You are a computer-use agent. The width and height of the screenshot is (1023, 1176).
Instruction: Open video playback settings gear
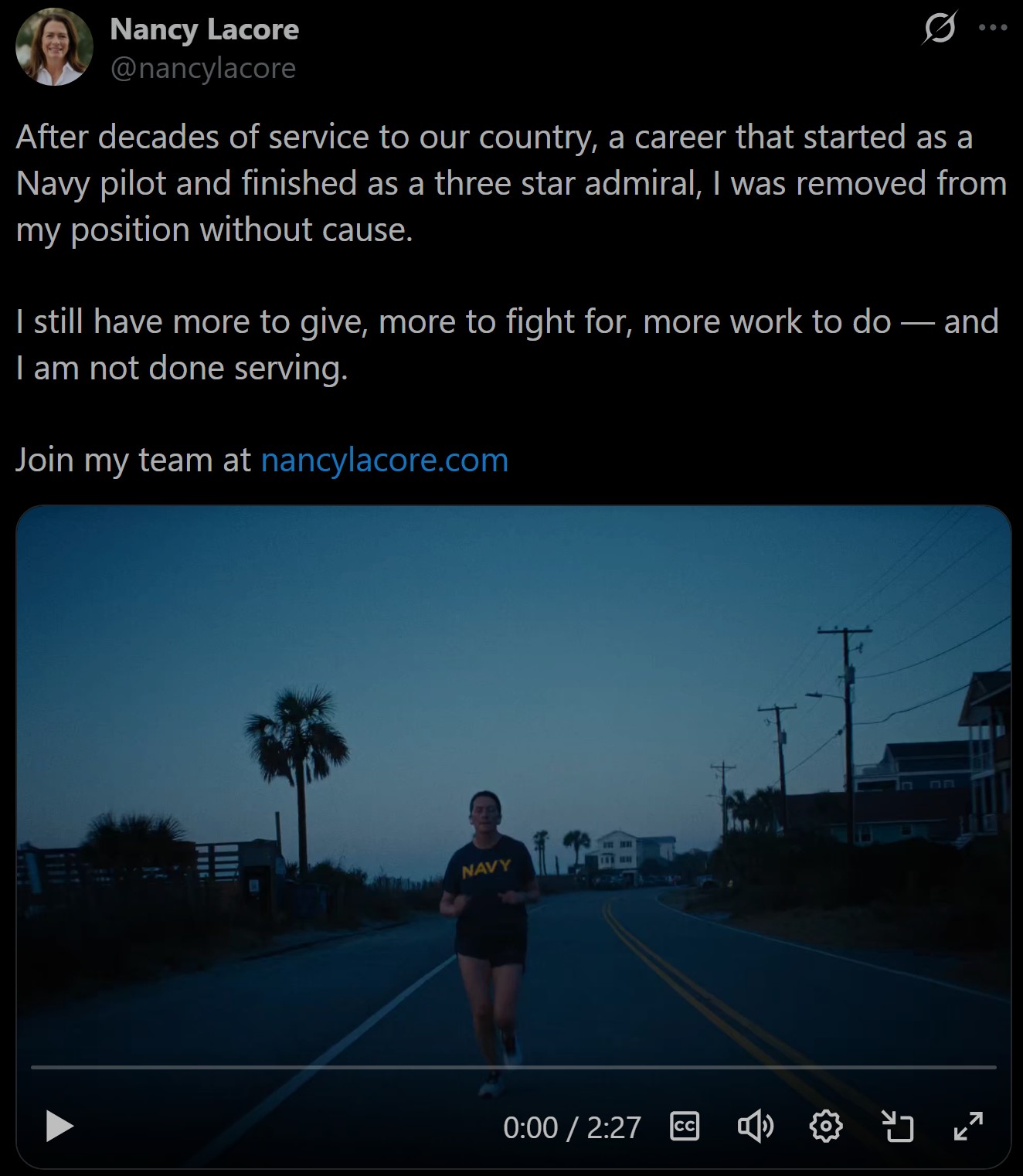(825, 1126)
